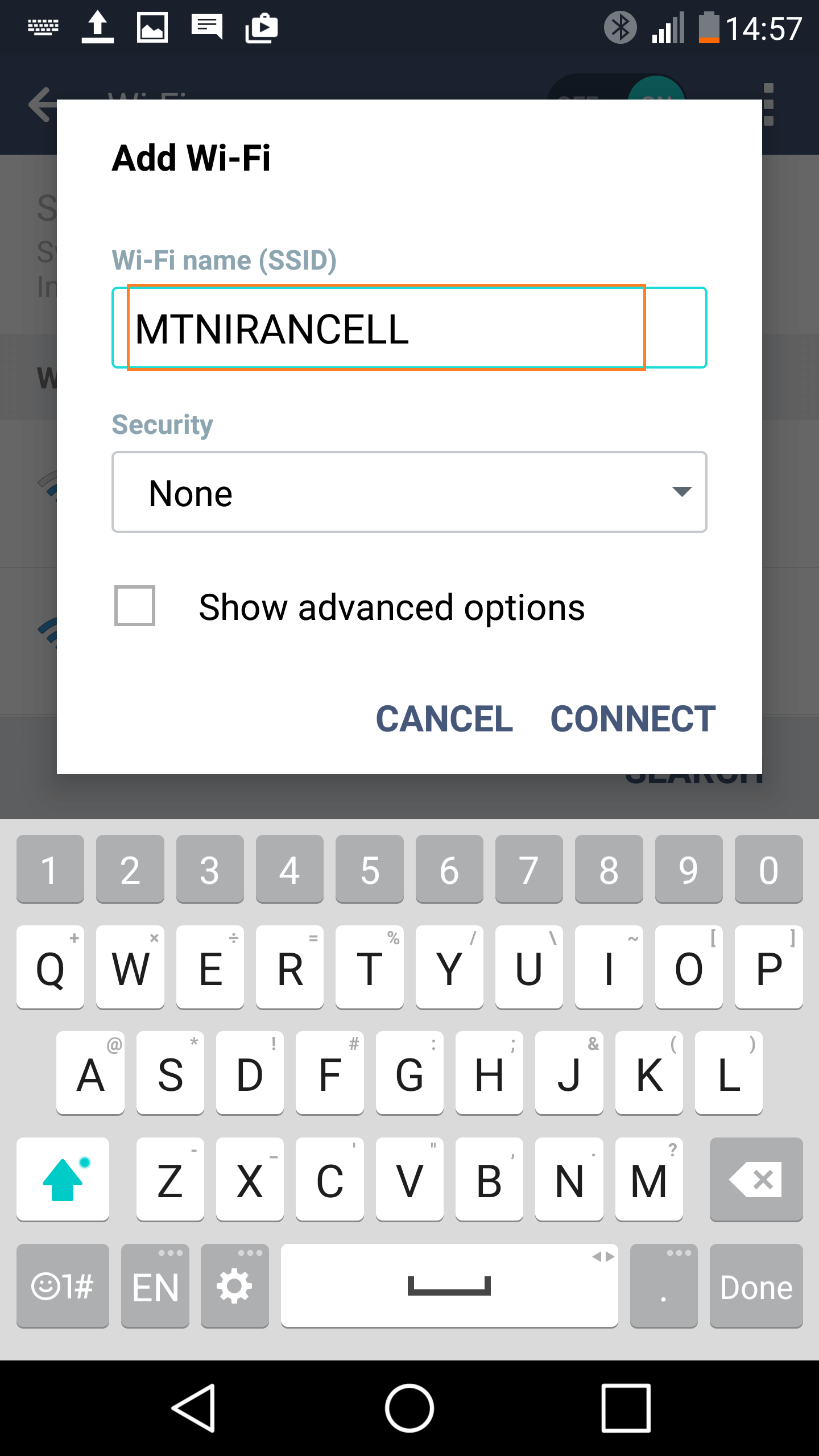Tap the Done key on keyboard
Screen dimensions: 819x1456
756,1286
